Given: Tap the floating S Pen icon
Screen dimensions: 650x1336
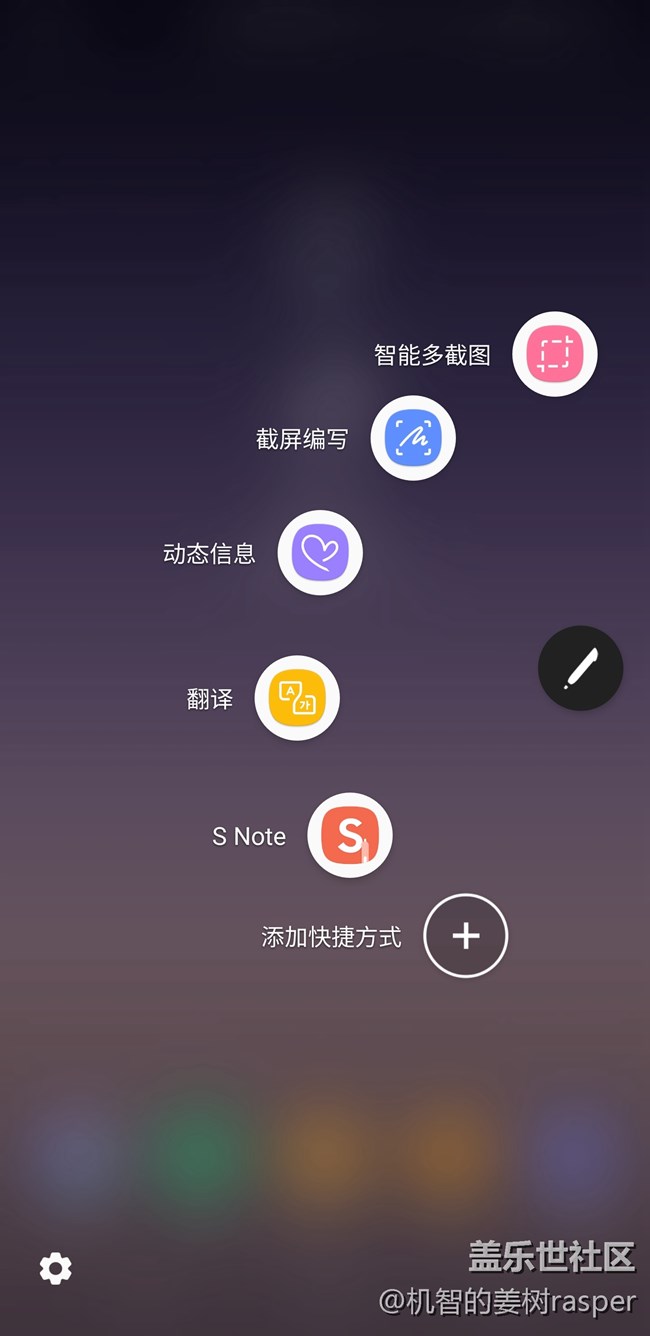Looking at the screenshot, I should [x=580, y=668].
